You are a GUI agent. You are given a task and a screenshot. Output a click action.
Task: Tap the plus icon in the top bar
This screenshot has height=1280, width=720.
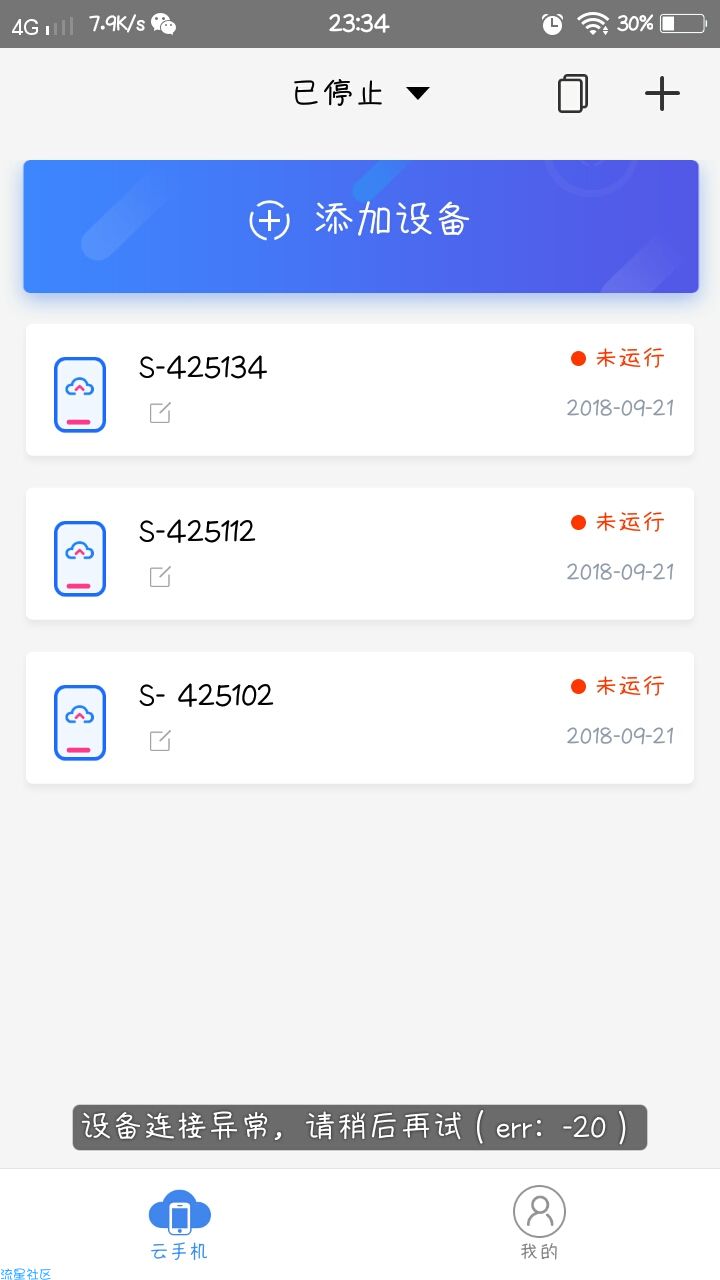(x=662, y=94)
